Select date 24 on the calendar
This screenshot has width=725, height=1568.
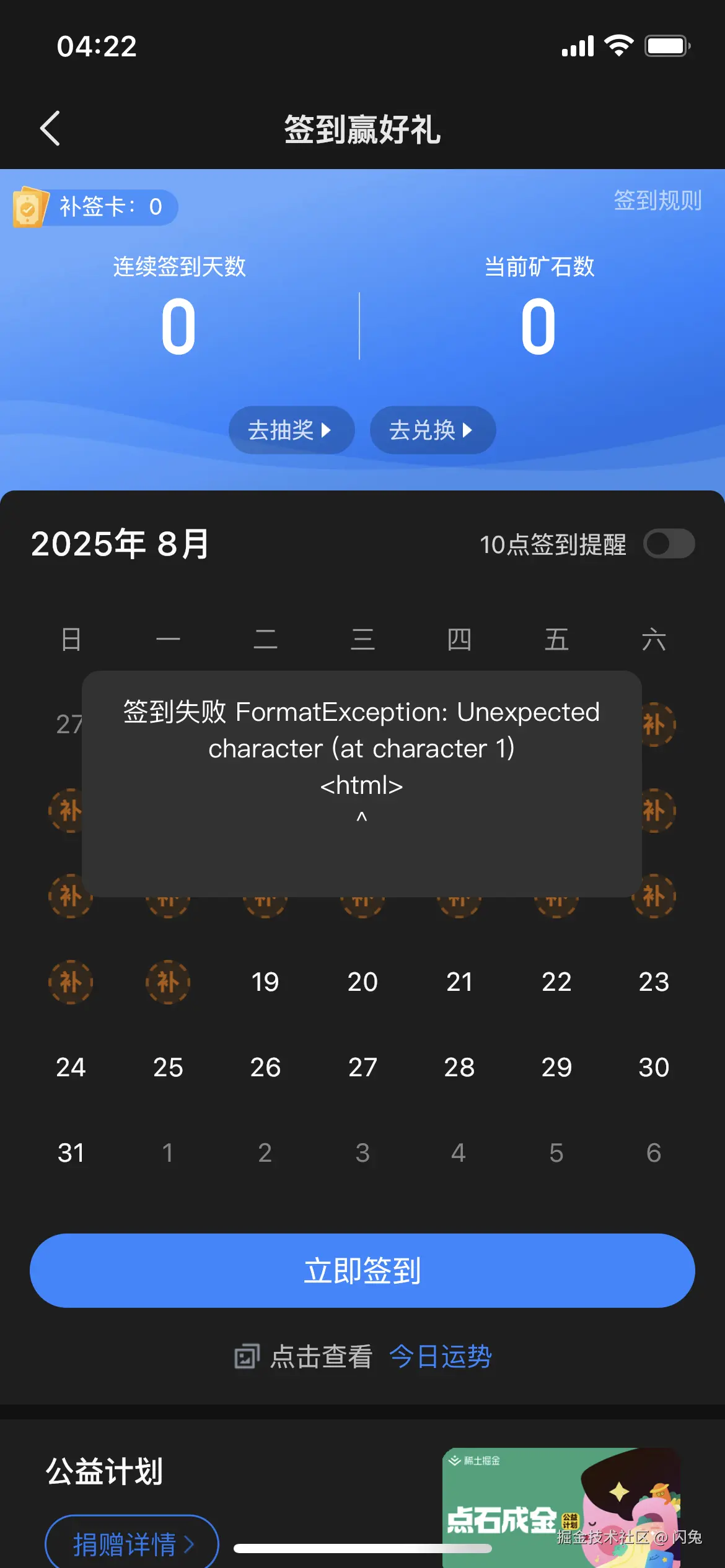71,1066
